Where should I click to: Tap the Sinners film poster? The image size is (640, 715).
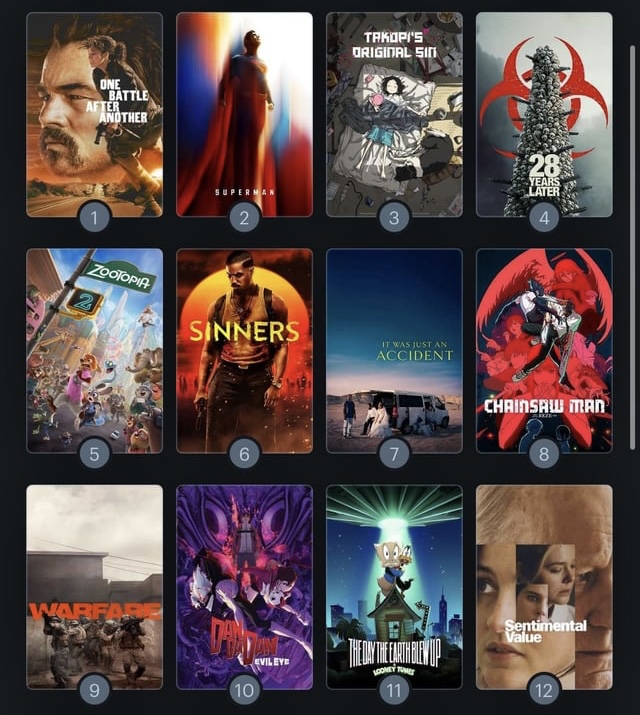click(244, 351)
